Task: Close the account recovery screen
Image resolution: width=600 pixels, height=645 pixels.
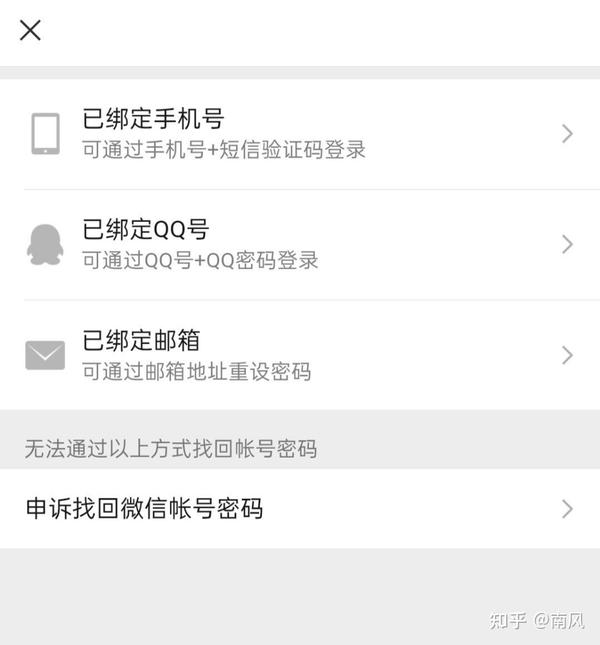Action: (x=31, y=30)
